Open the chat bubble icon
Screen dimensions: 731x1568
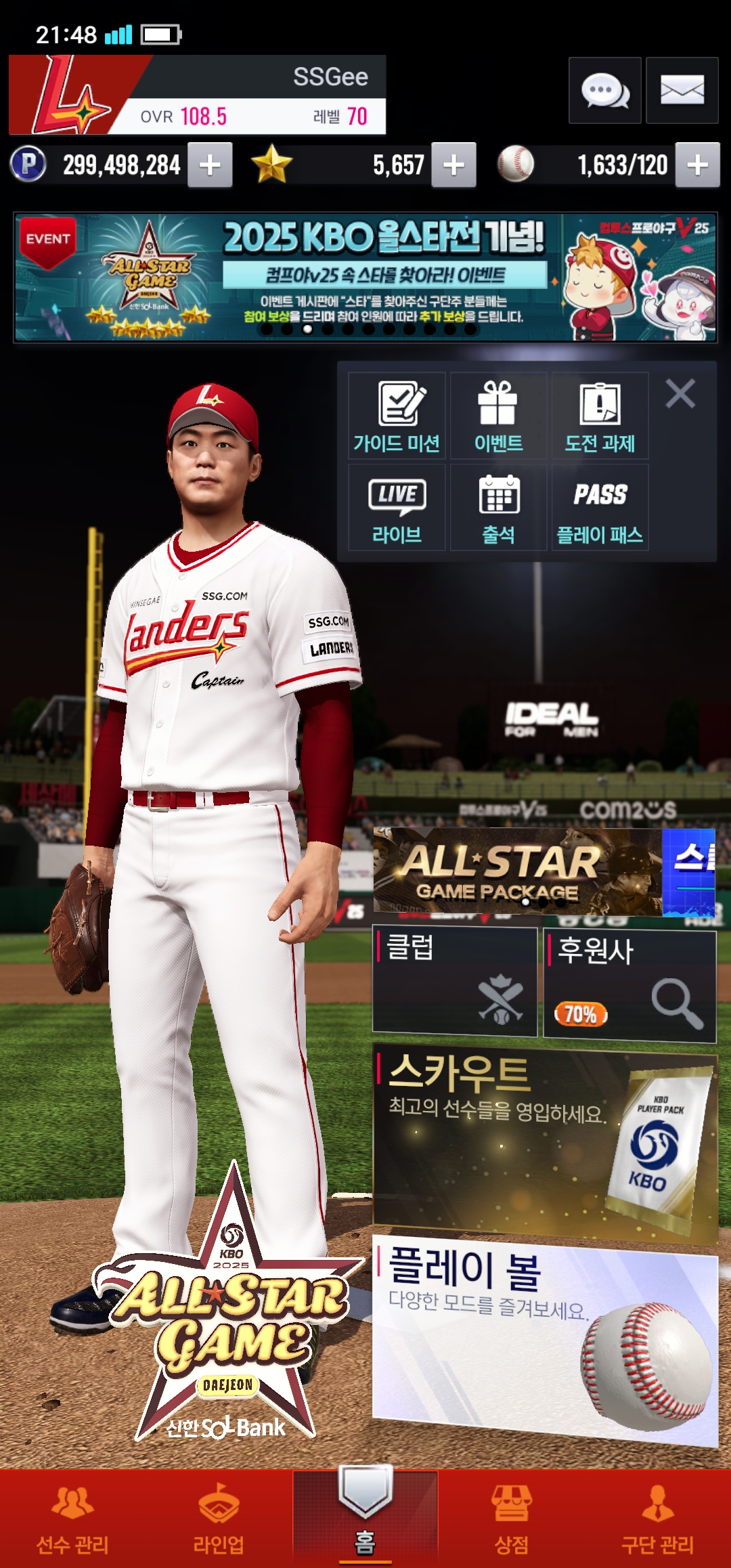(604, 90)
